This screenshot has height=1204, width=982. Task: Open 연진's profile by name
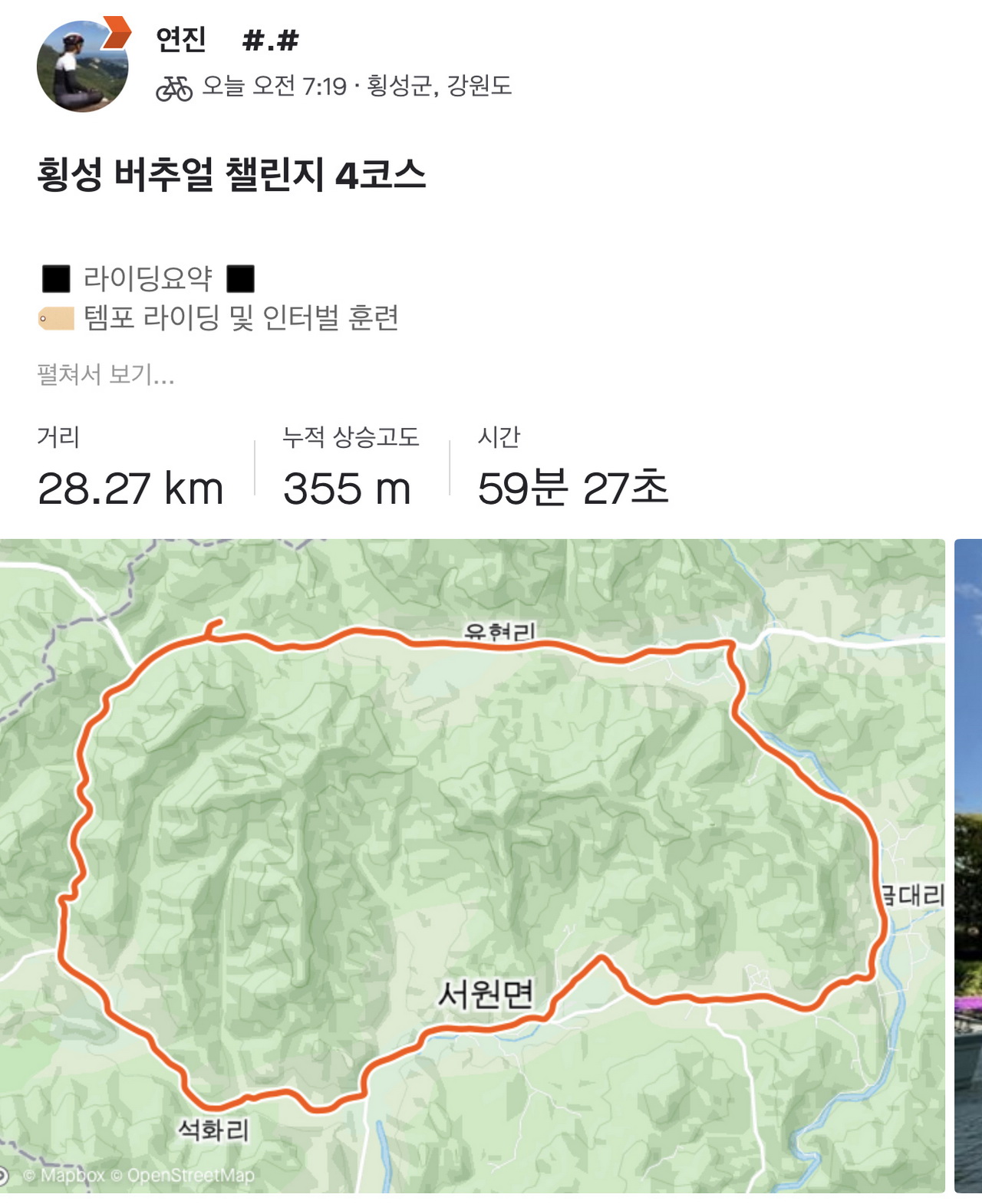[x=181, y=39]
